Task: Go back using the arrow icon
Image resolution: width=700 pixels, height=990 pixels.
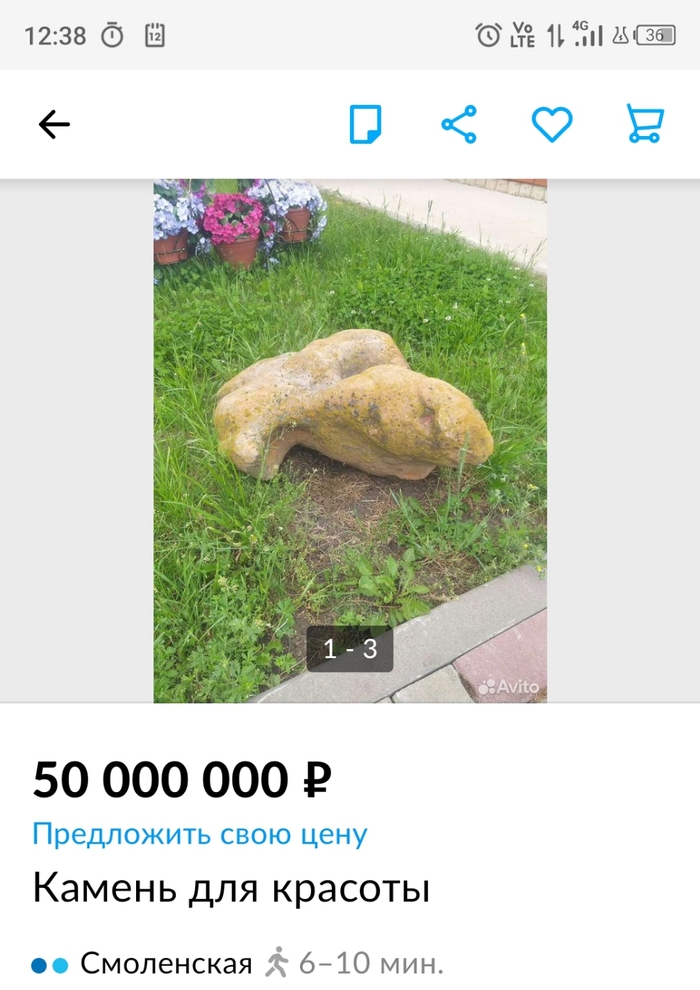Action: point(54,125)
